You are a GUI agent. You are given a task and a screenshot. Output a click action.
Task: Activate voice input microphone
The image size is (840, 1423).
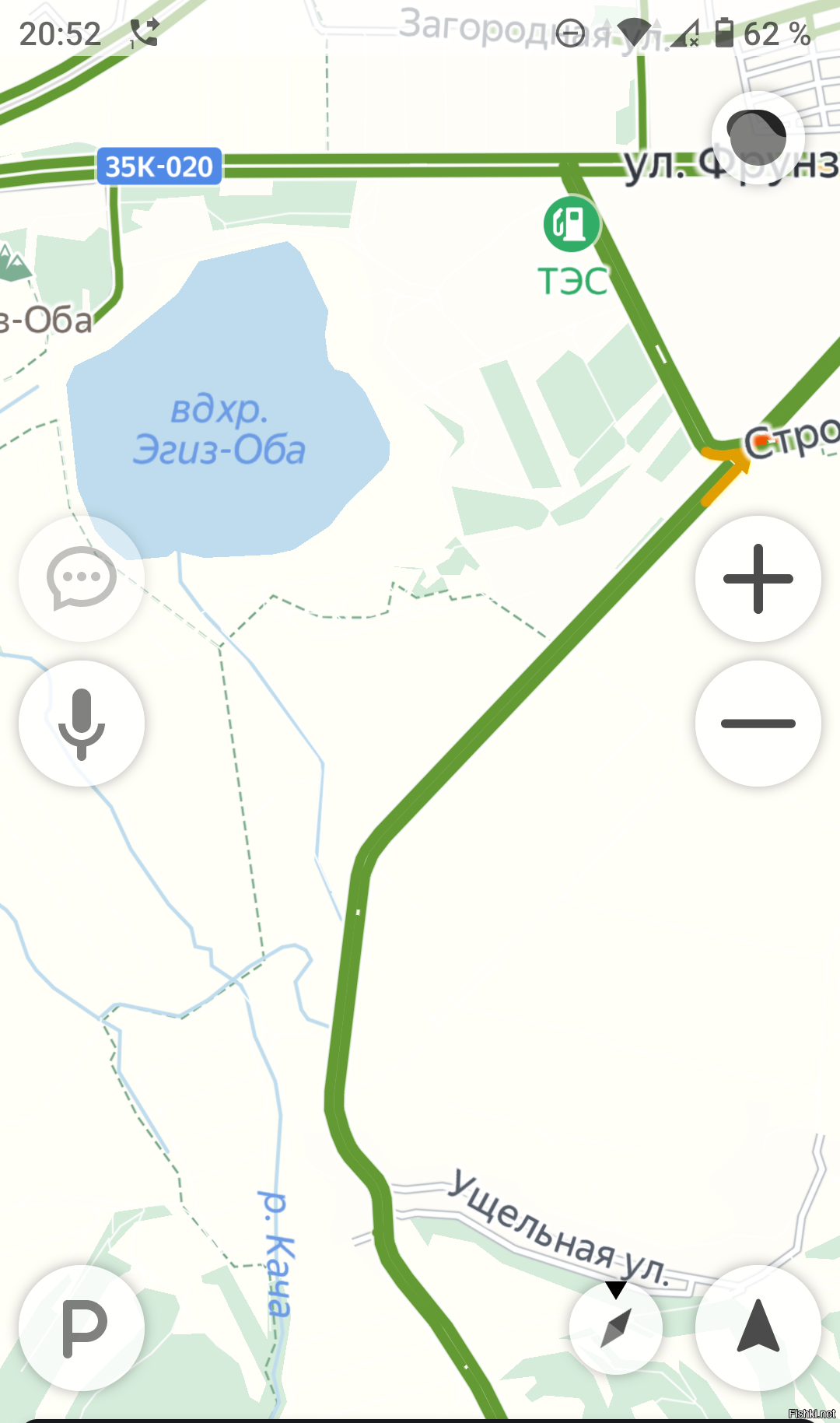pos(82,724)
